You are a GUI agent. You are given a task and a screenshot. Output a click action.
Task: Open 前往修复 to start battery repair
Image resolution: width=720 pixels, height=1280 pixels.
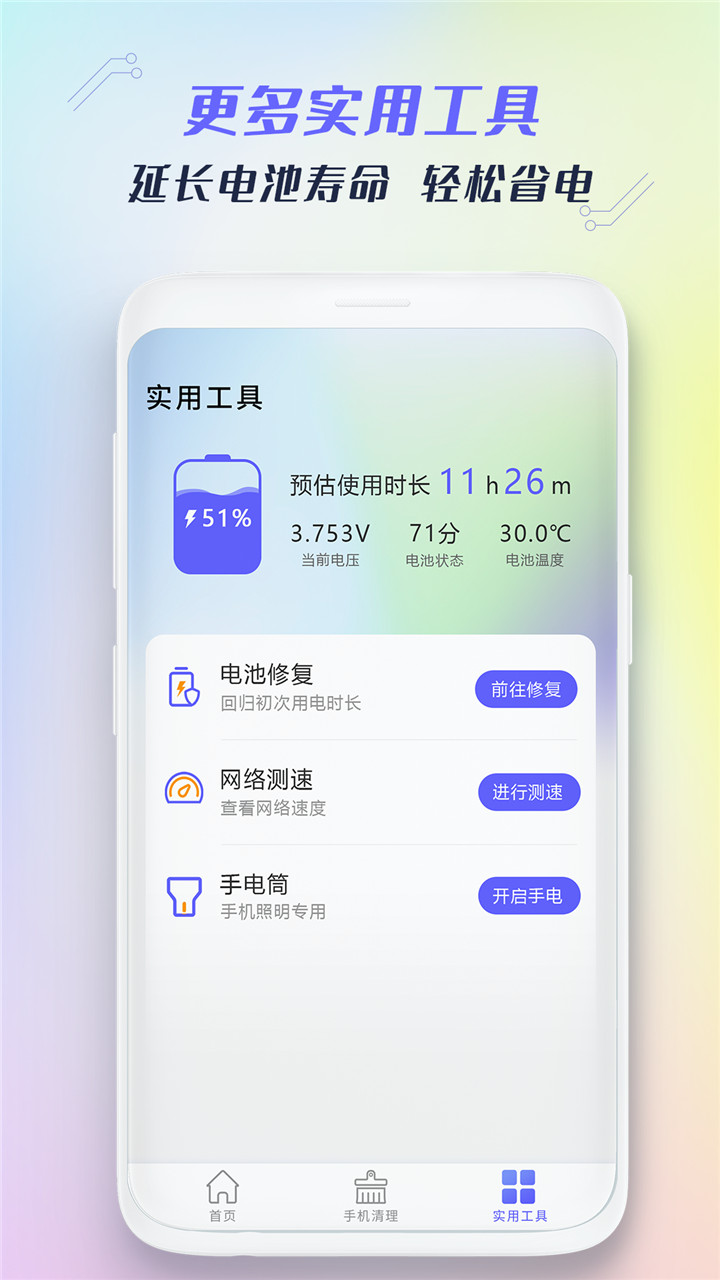tap(527, 690)
